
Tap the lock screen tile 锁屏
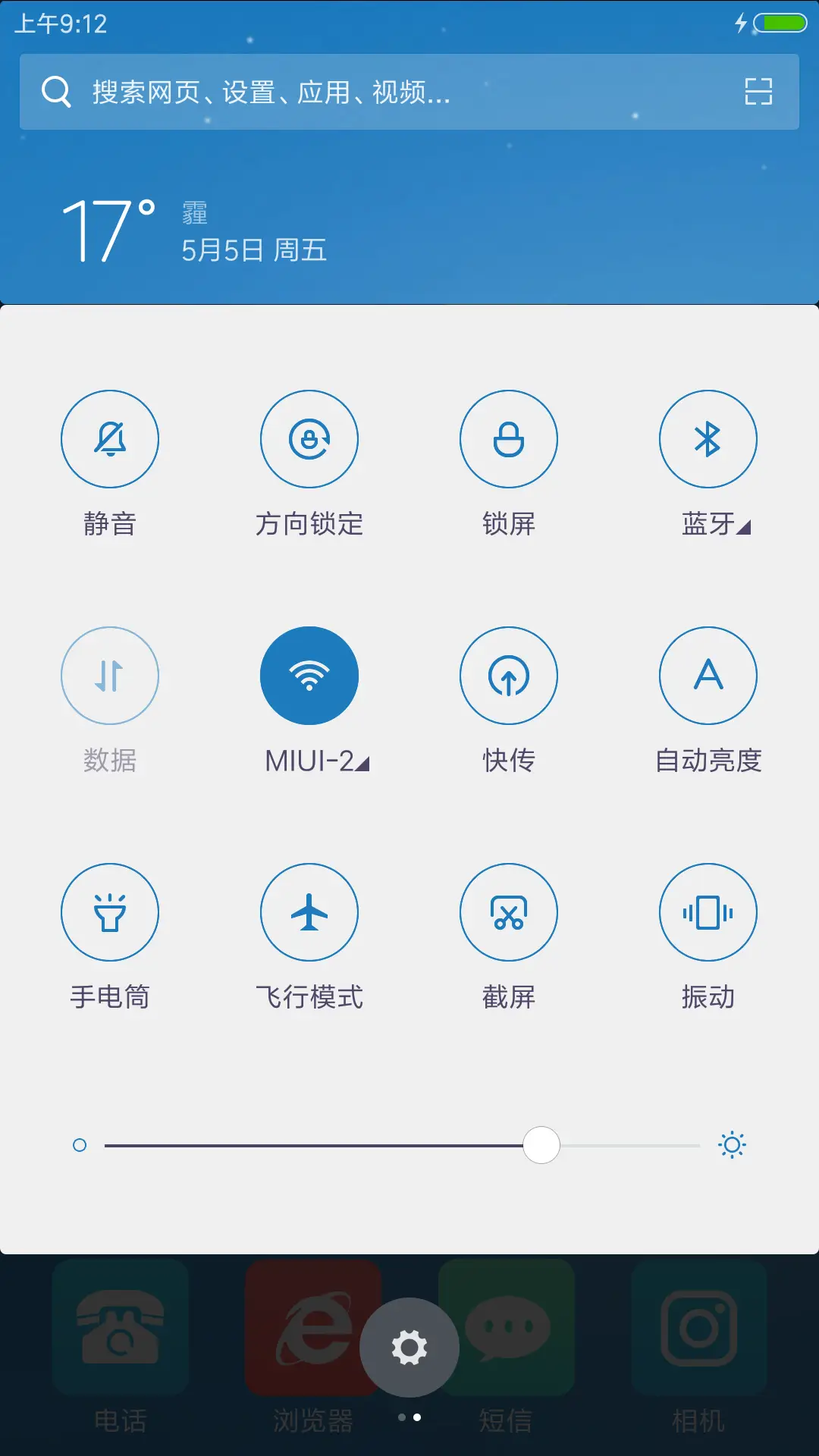(x=509, y=438)
